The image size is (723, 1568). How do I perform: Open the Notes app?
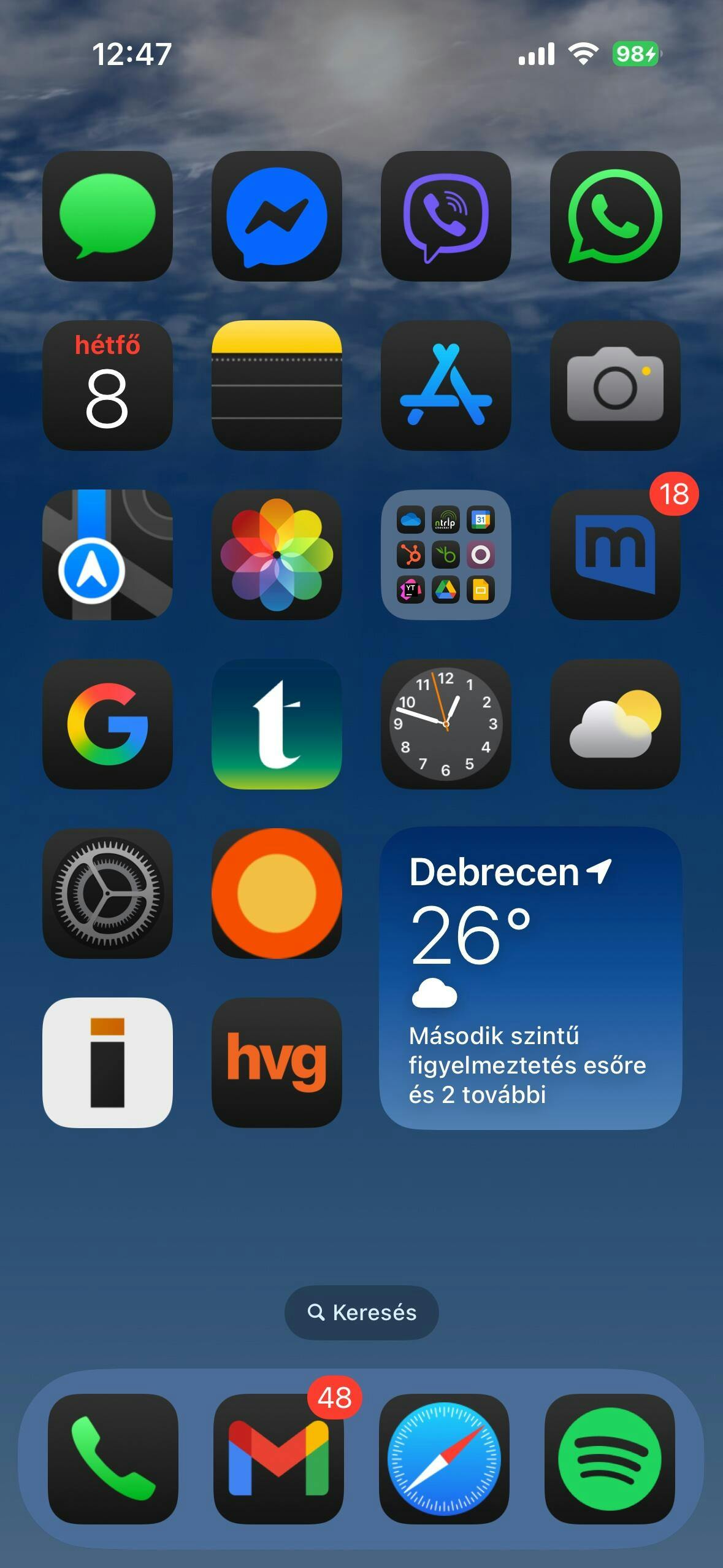pos(277,385)
